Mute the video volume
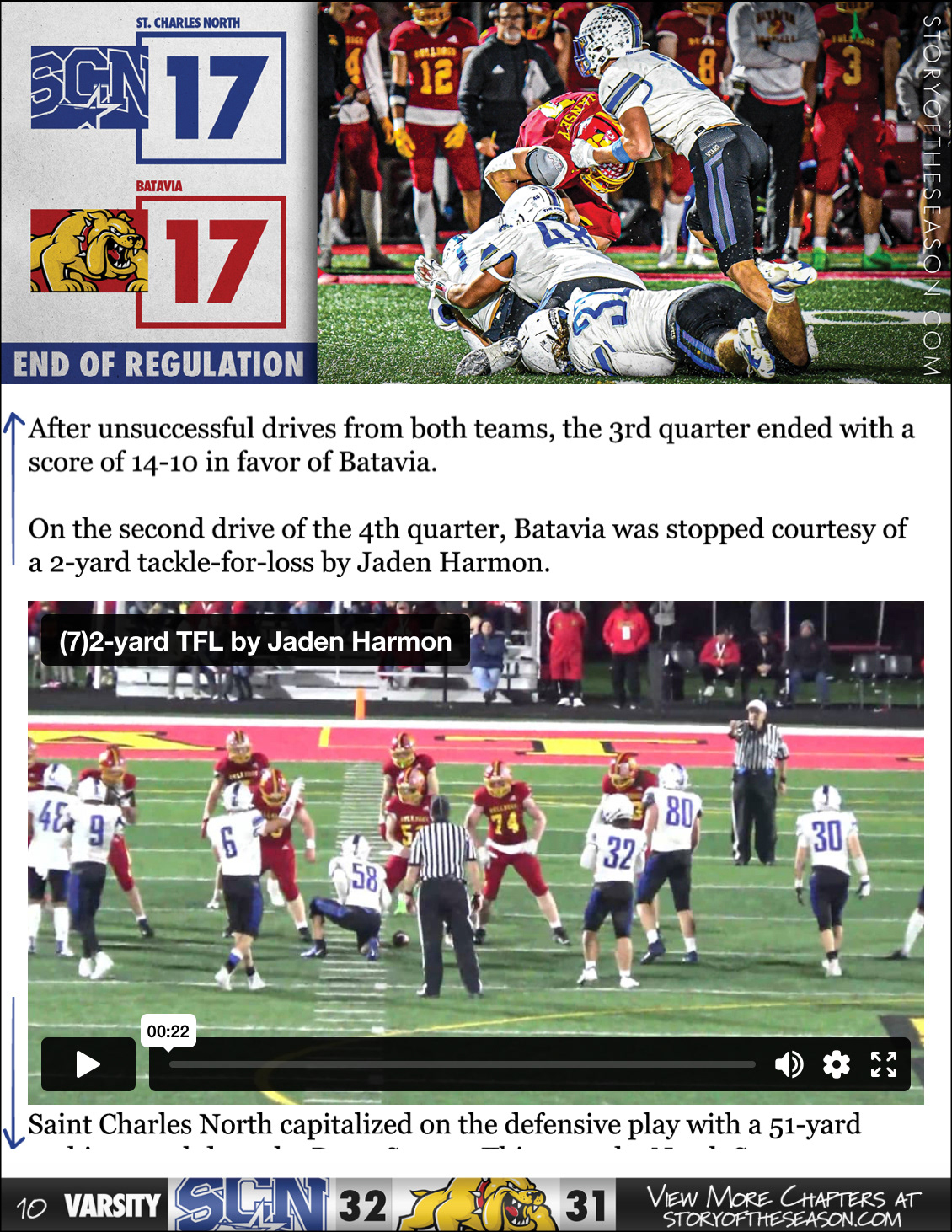 [x=789, y=1064]
